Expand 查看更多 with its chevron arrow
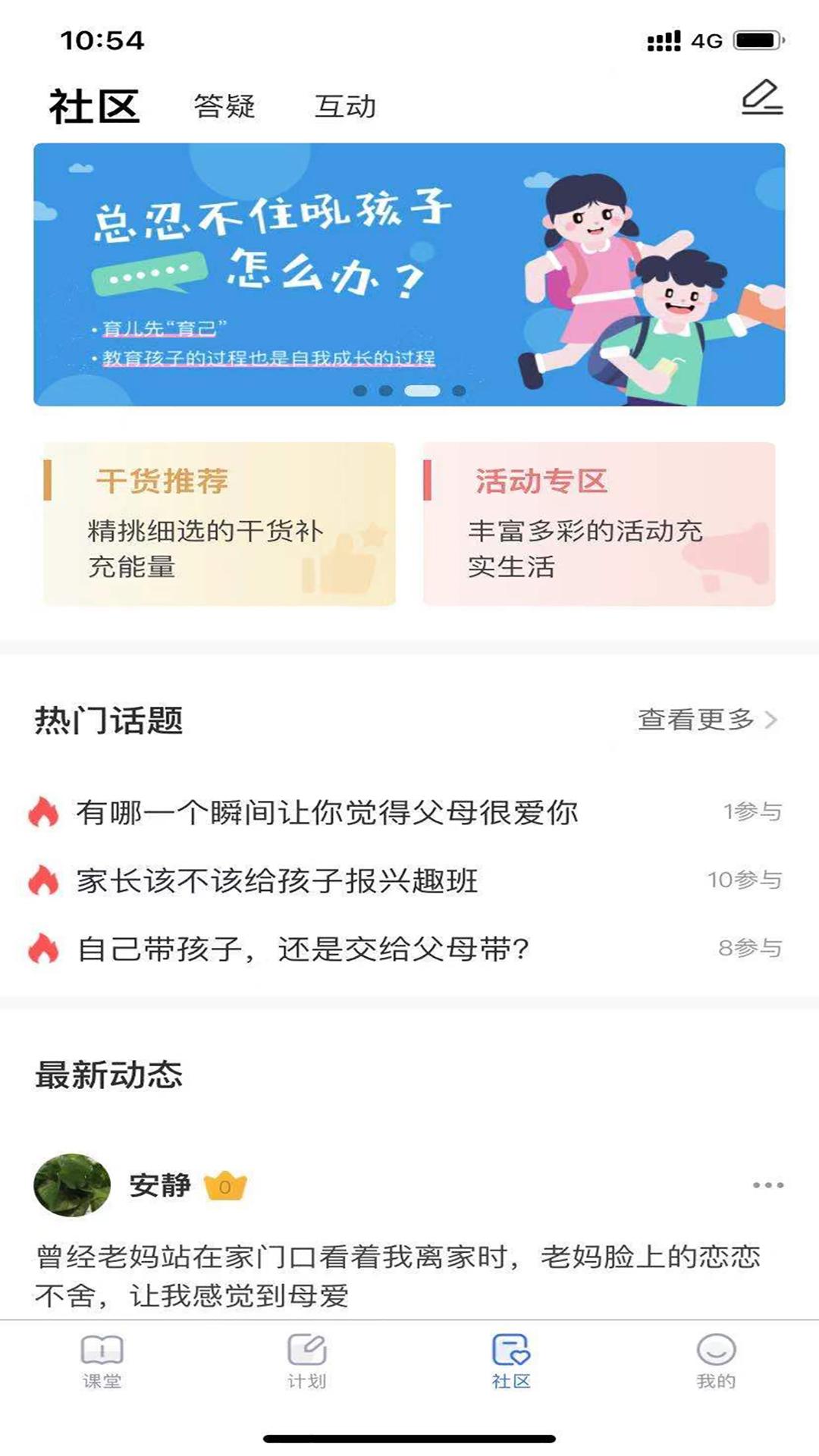 (x=705, y=722)
